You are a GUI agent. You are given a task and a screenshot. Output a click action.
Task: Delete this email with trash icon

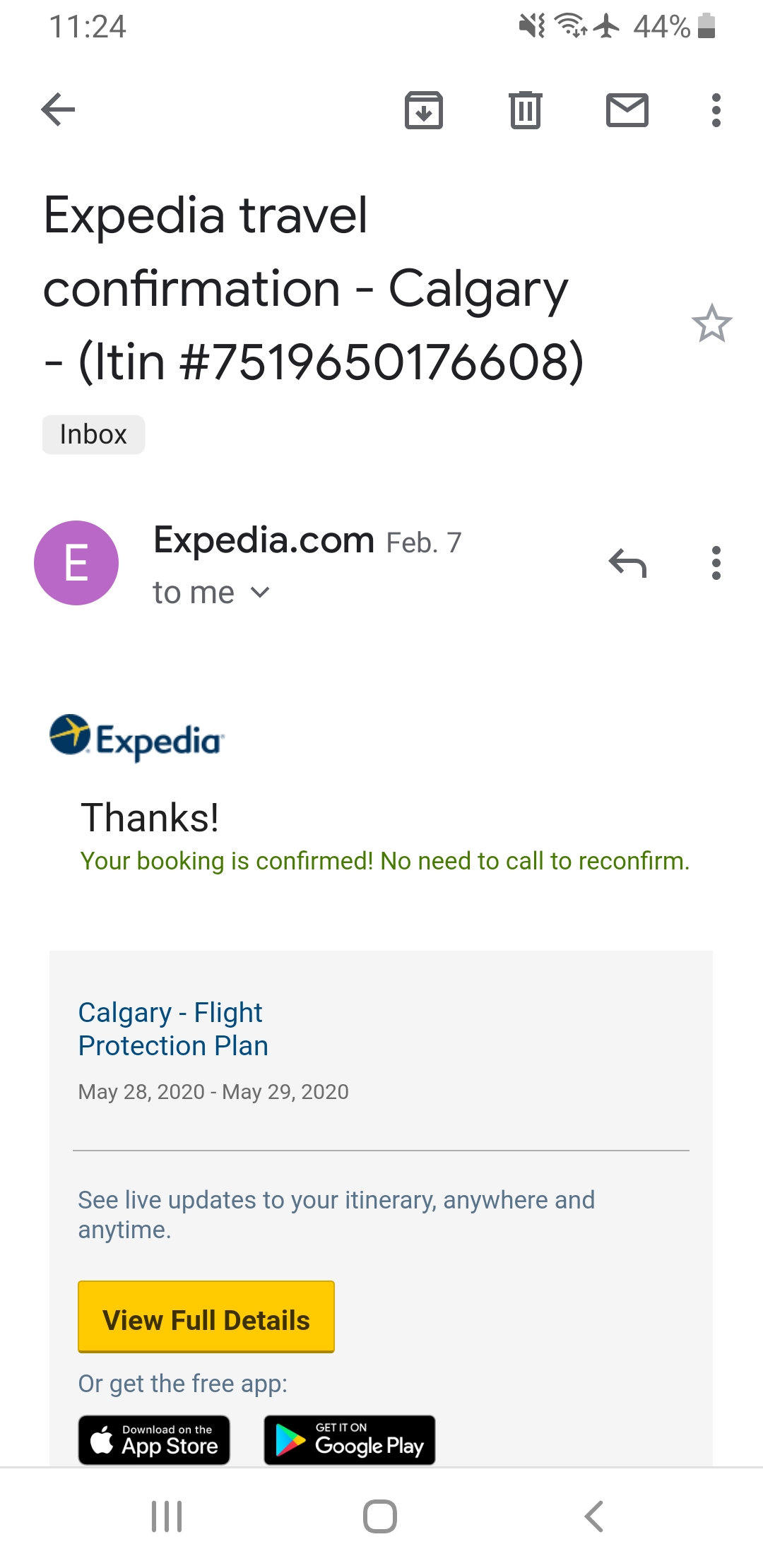tap(526, 110)
